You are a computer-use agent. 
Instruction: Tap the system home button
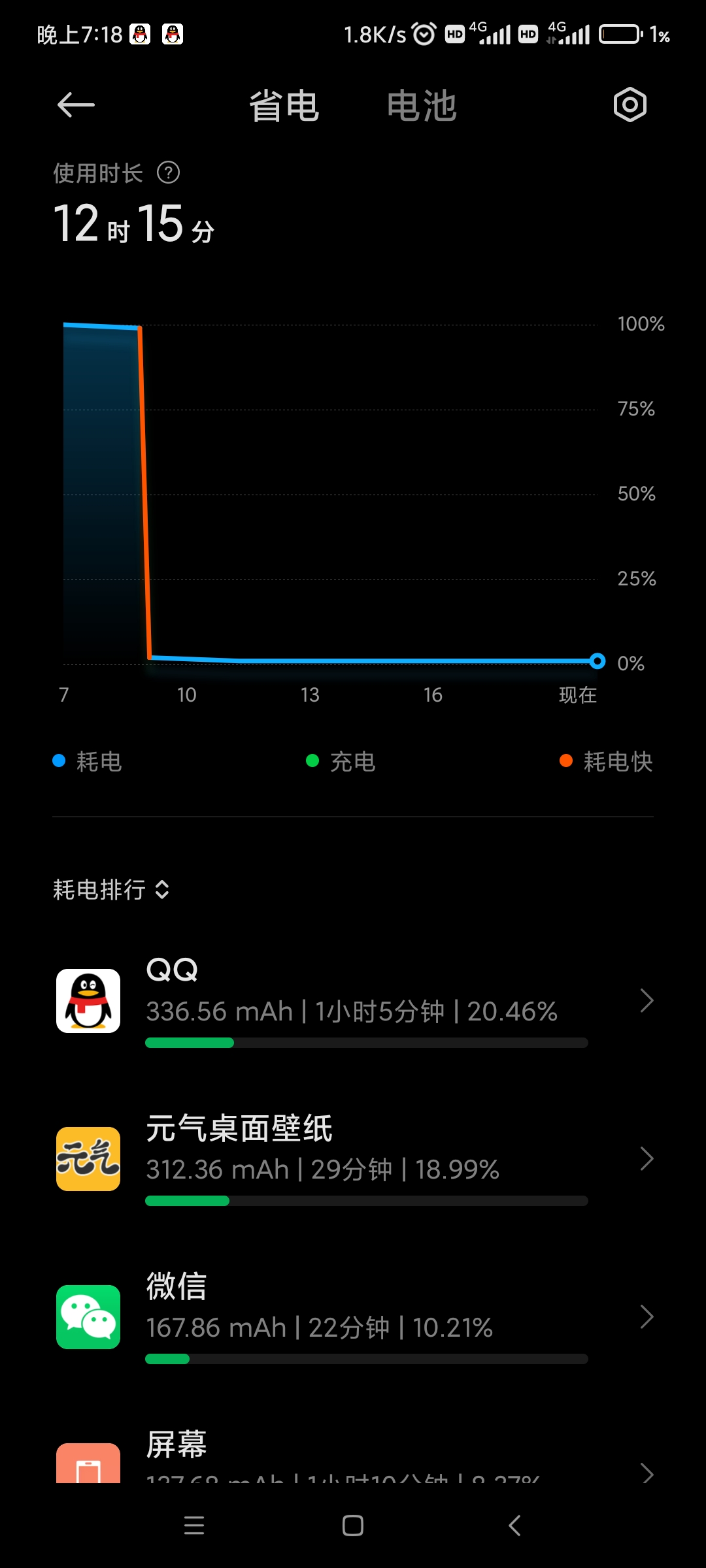tap(353, 1526)
